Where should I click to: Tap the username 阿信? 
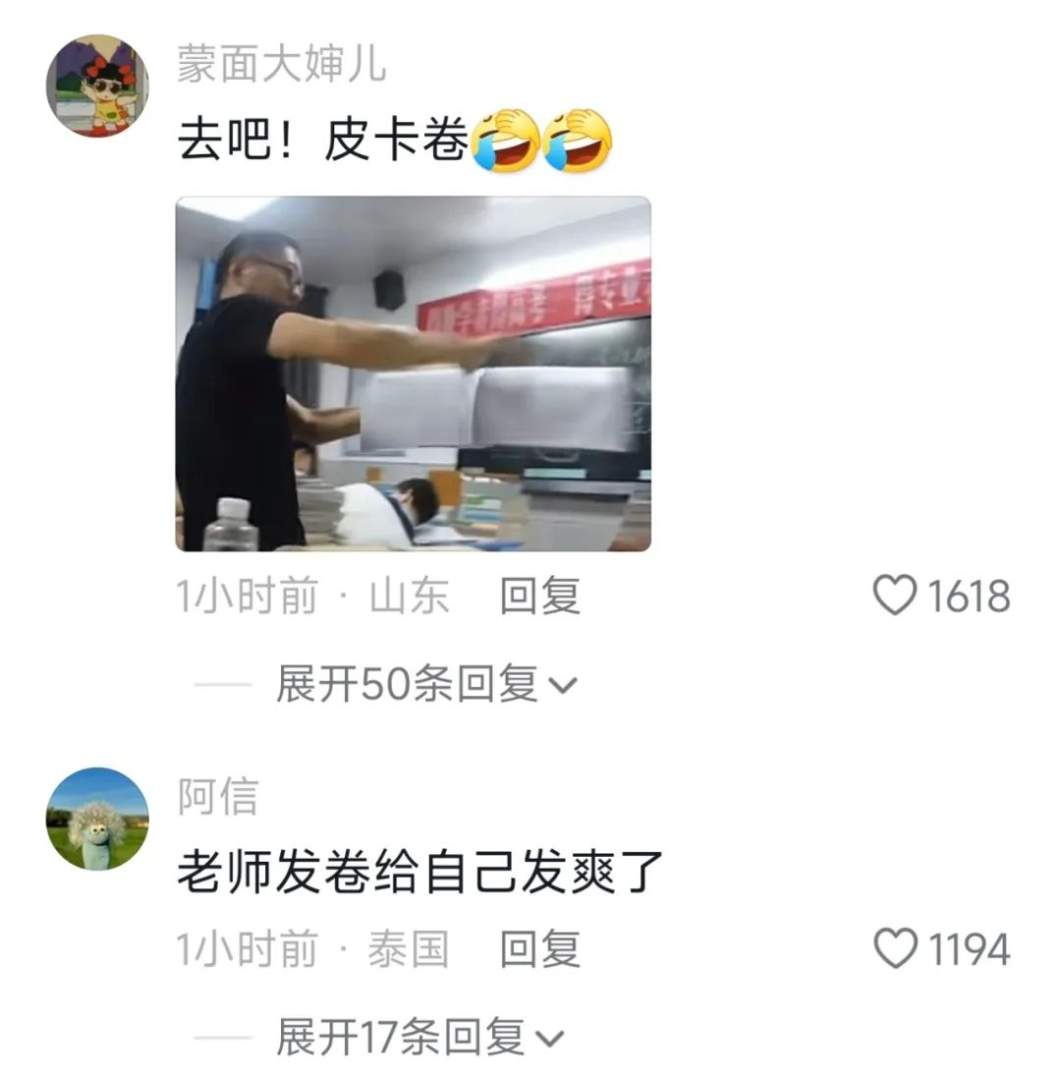click(218, 798)
